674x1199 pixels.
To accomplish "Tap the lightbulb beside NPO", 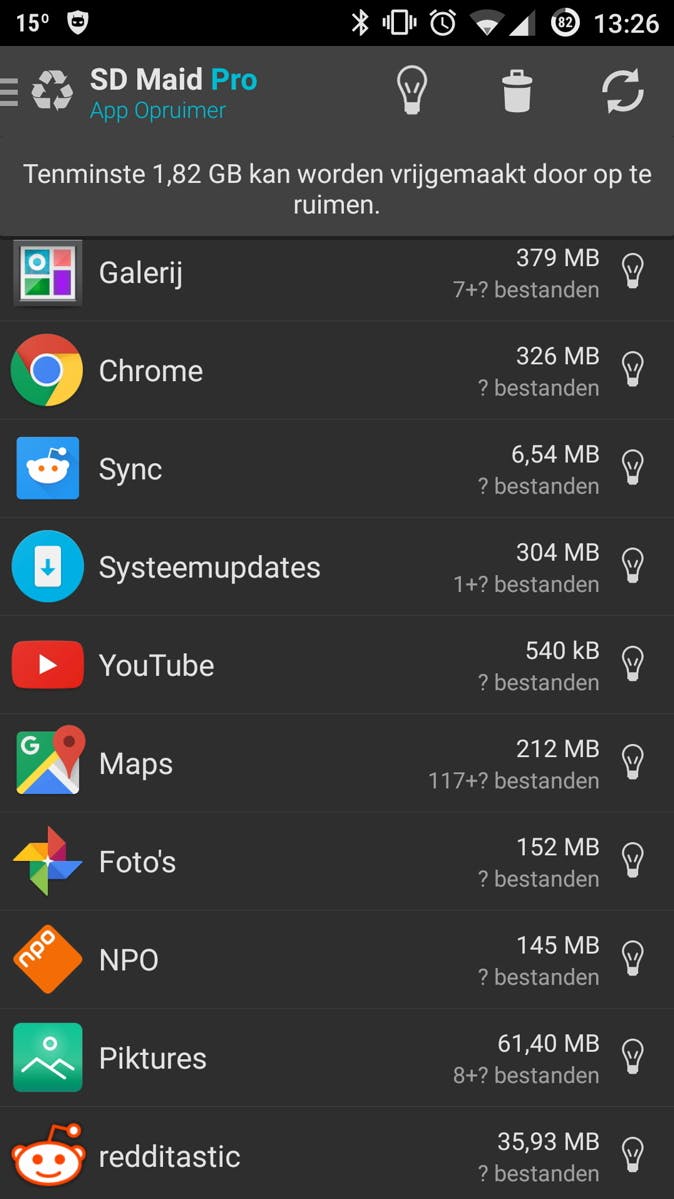I will pos(632,959).
